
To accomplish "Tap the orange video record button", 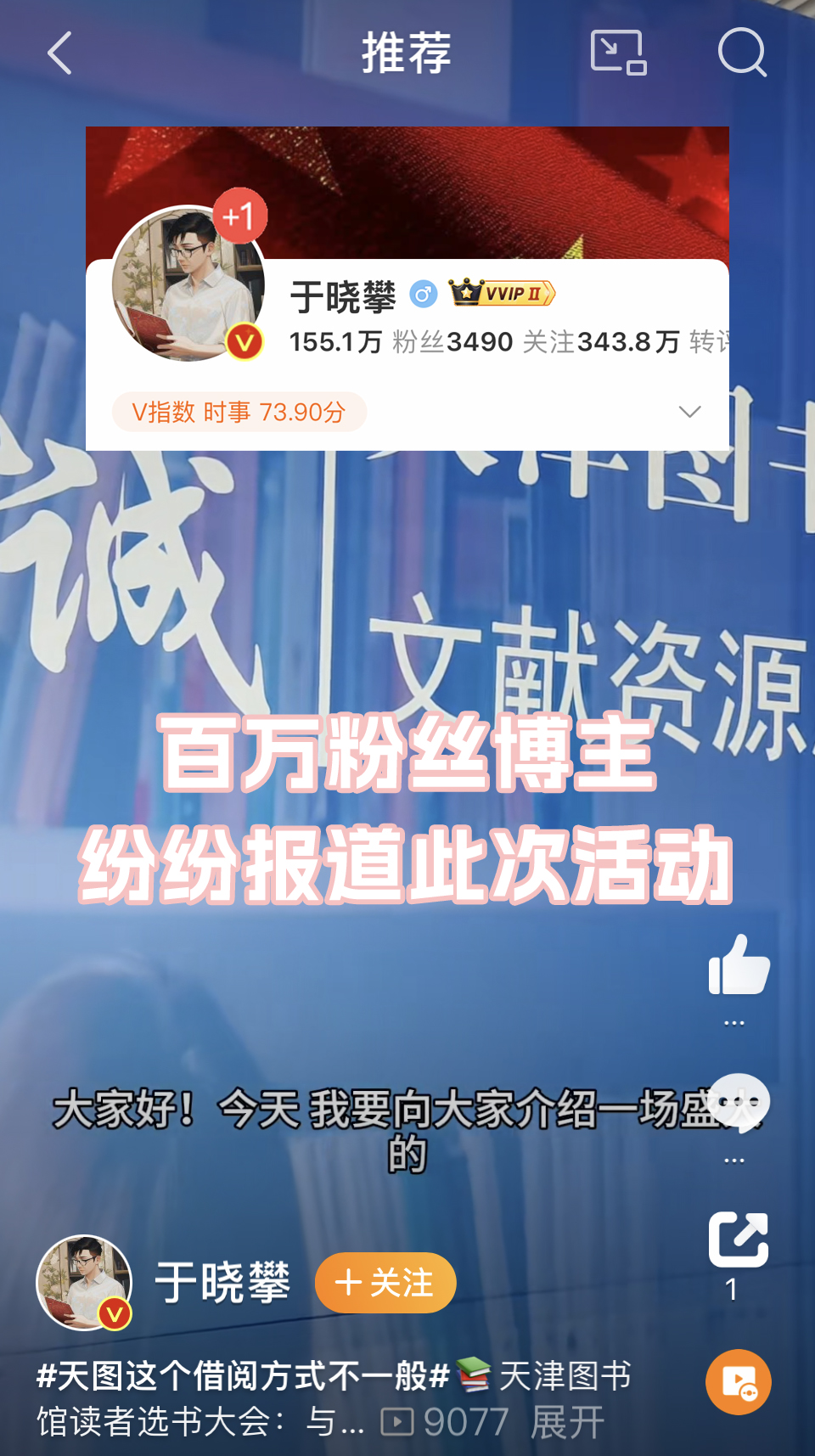I will point(738,1382).
